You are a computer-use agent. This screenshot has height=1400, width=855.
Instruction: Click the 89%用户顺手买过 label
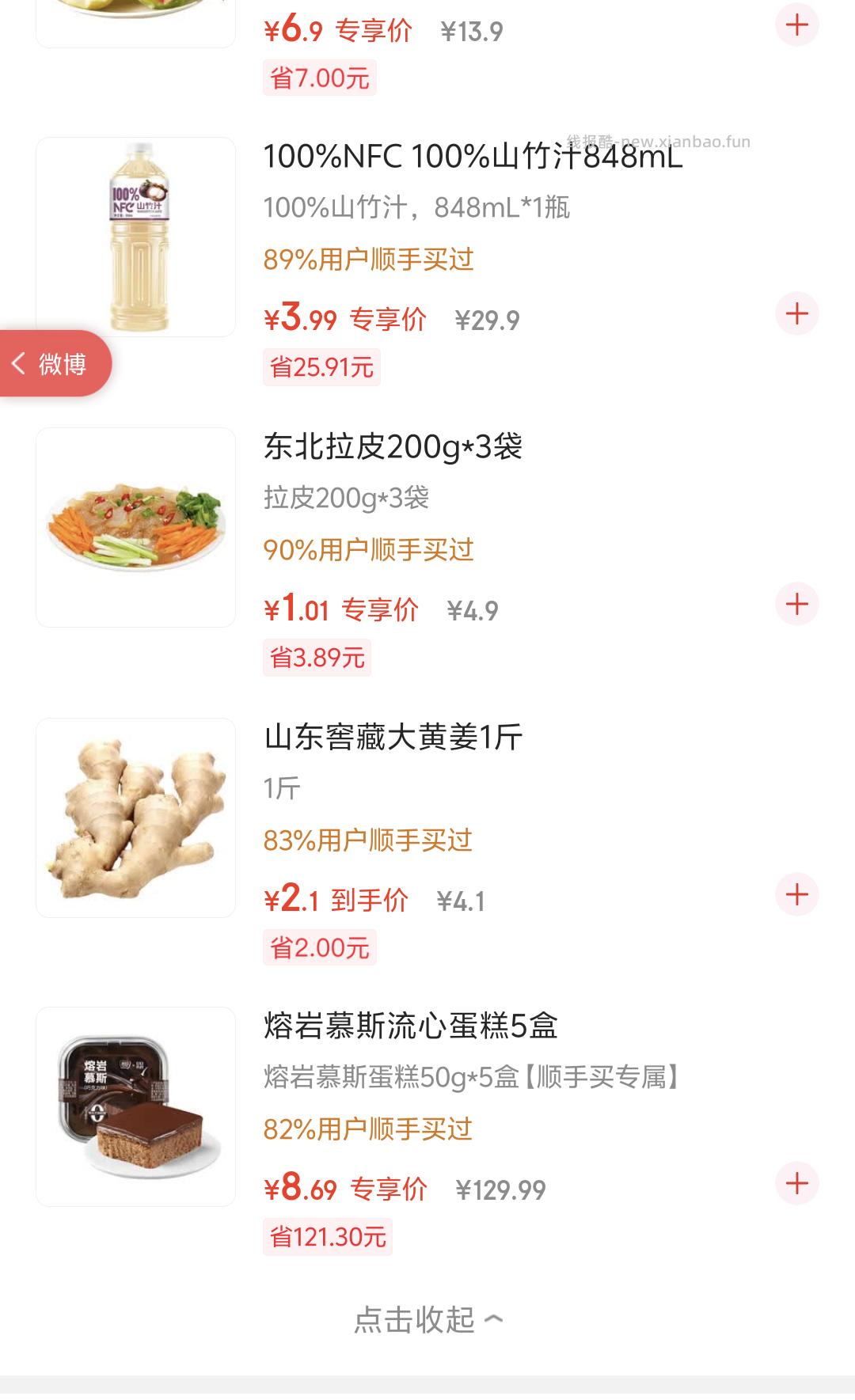tap(369, 259)
